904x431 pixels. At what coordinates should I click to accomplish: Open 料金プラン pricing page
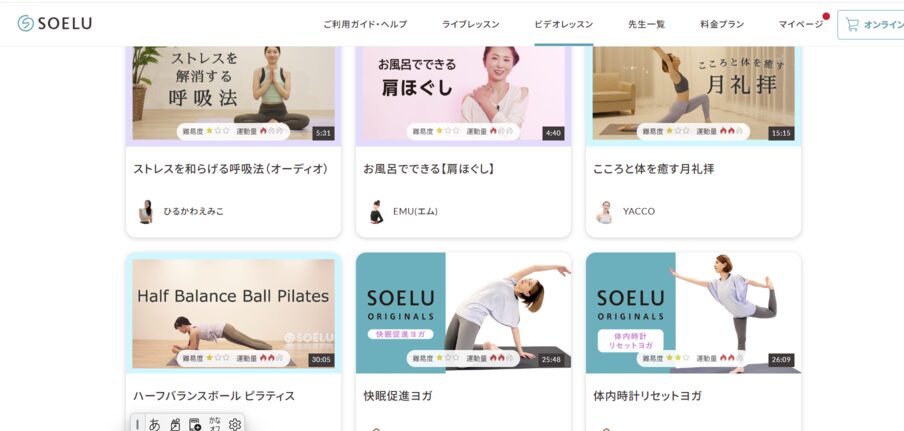[x=722, y=24]
